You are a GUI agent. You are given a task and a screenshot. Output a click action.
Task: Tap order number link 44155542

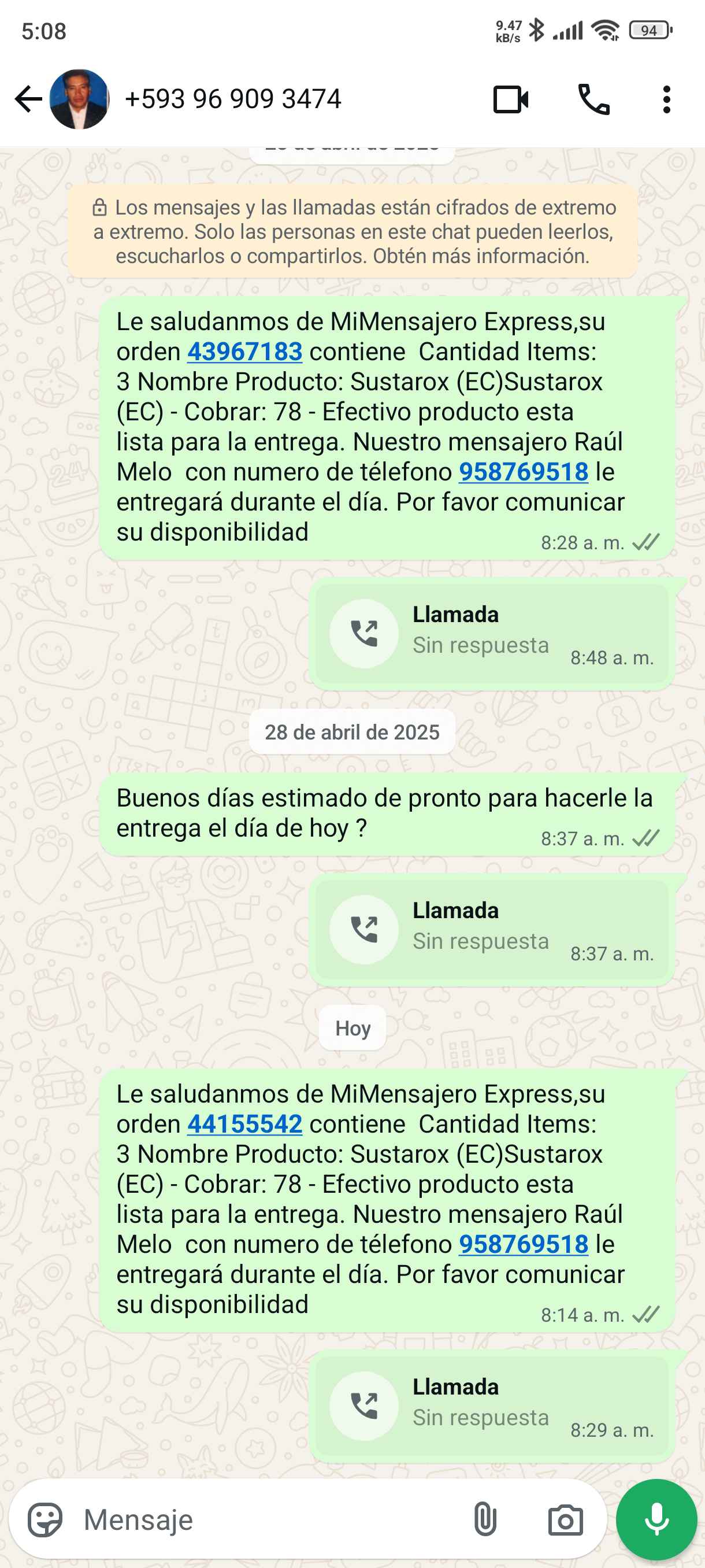click(244, 1125)
